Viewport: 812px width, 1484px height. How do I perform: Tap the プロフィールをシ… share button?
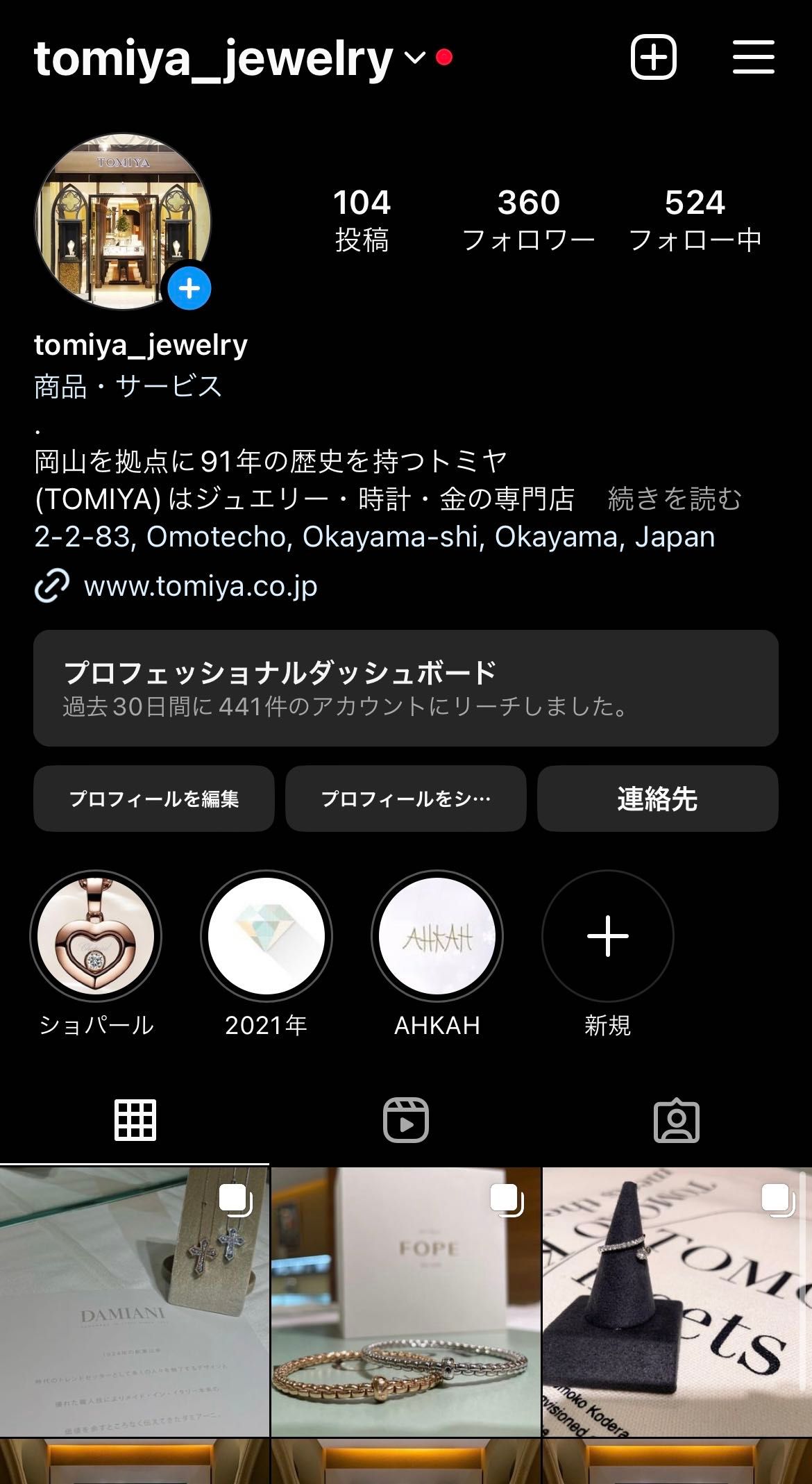(x=405, y=799)
